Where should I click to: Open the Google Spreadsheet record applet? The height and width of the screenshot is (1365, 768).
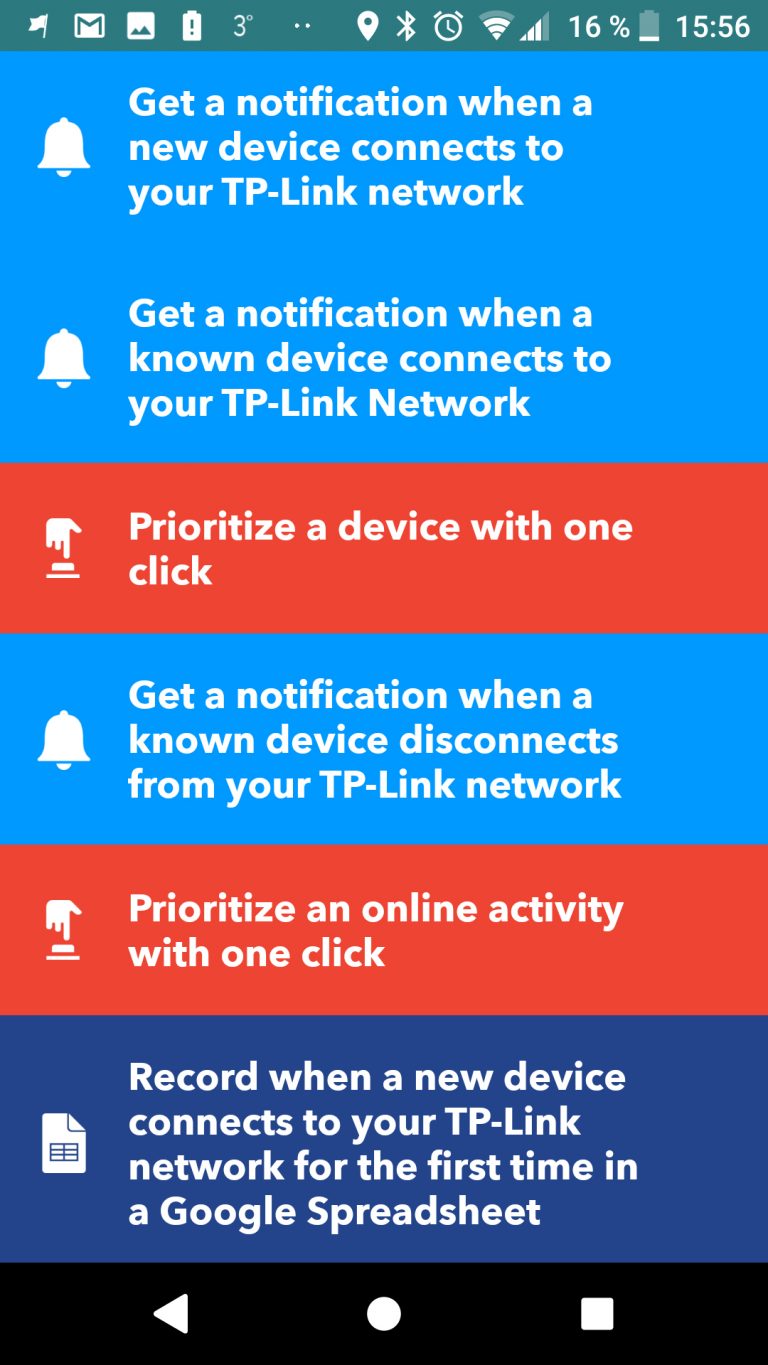[384, 1142]
